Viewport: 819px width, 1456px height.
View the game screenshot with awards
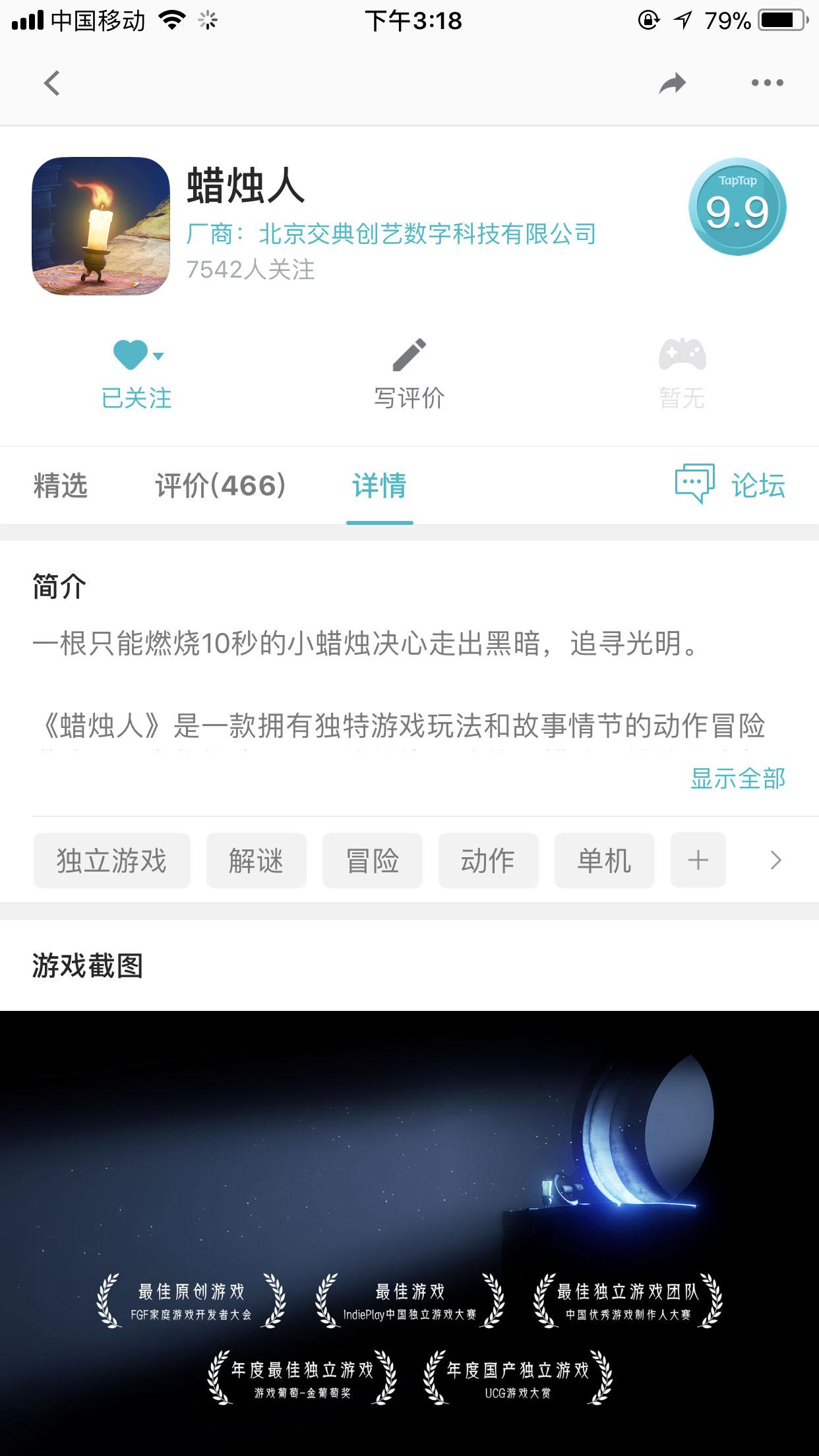[409, 1233]
